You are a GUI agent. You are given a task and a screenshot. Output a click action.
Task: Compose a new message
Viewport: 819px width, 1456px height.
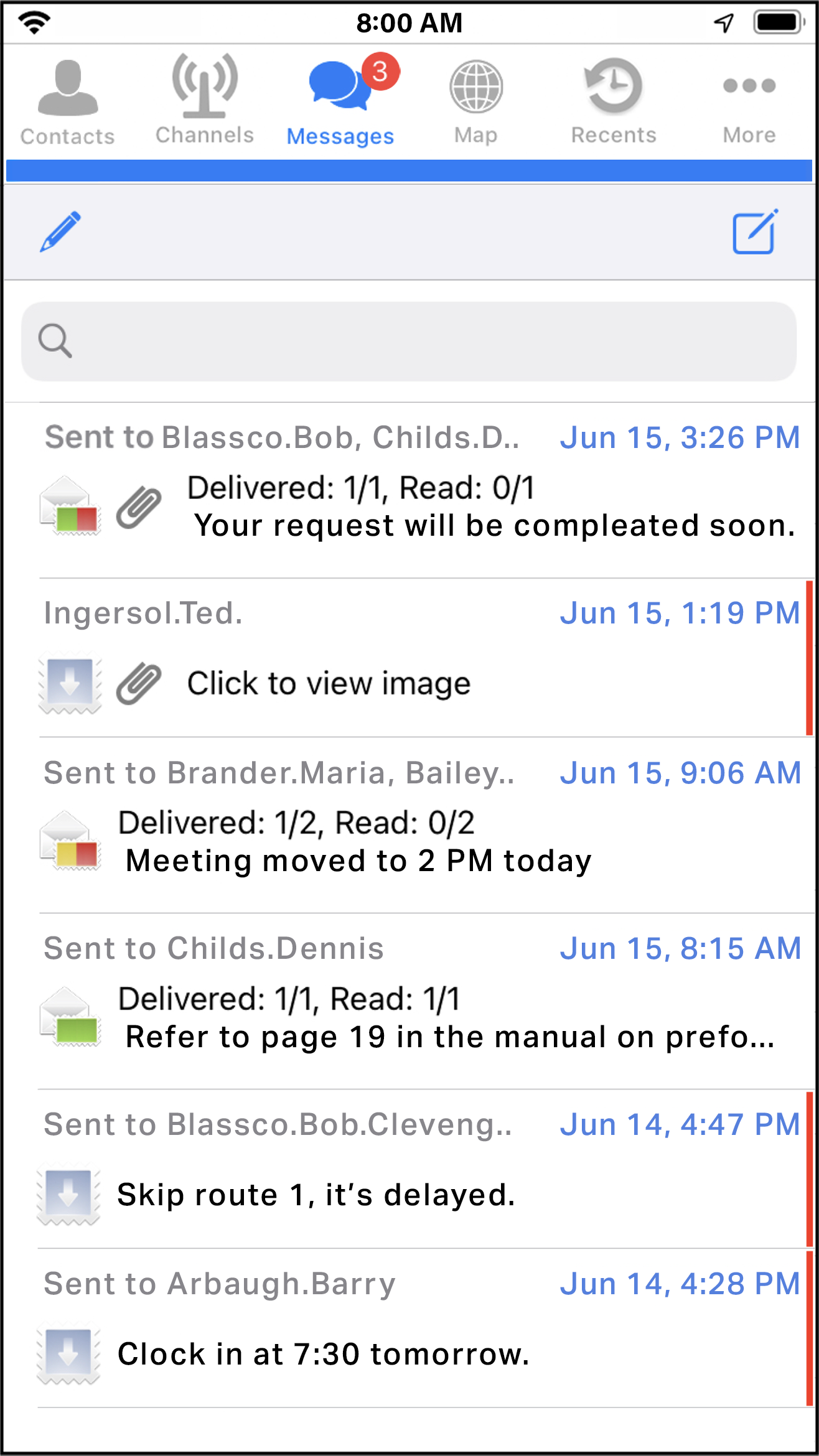tap(754, 231)
